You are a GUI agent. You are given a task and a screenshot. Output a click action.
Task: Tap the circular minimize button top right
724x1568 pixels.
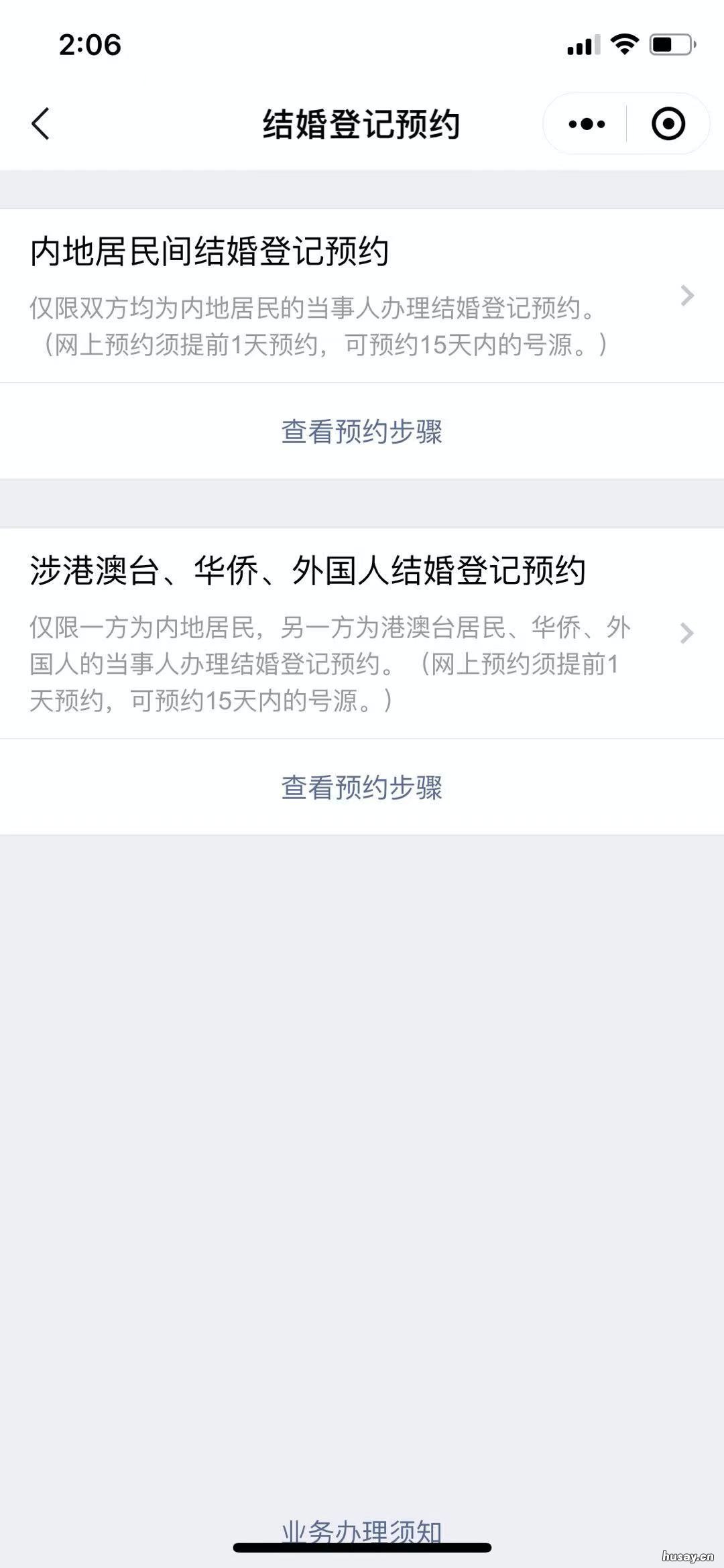[x=668, y=123]
